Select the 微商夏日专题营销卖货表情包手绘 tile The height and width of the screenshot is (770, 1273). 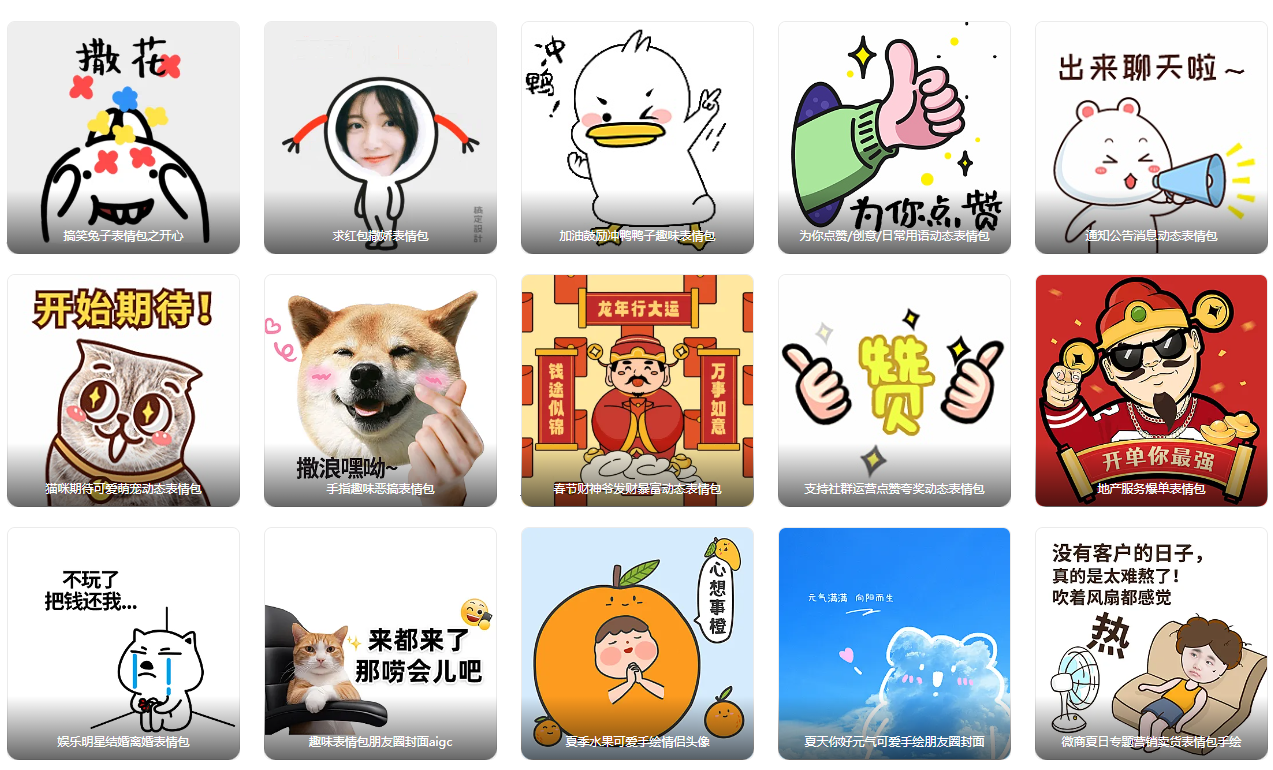(x=1151, y=643)
